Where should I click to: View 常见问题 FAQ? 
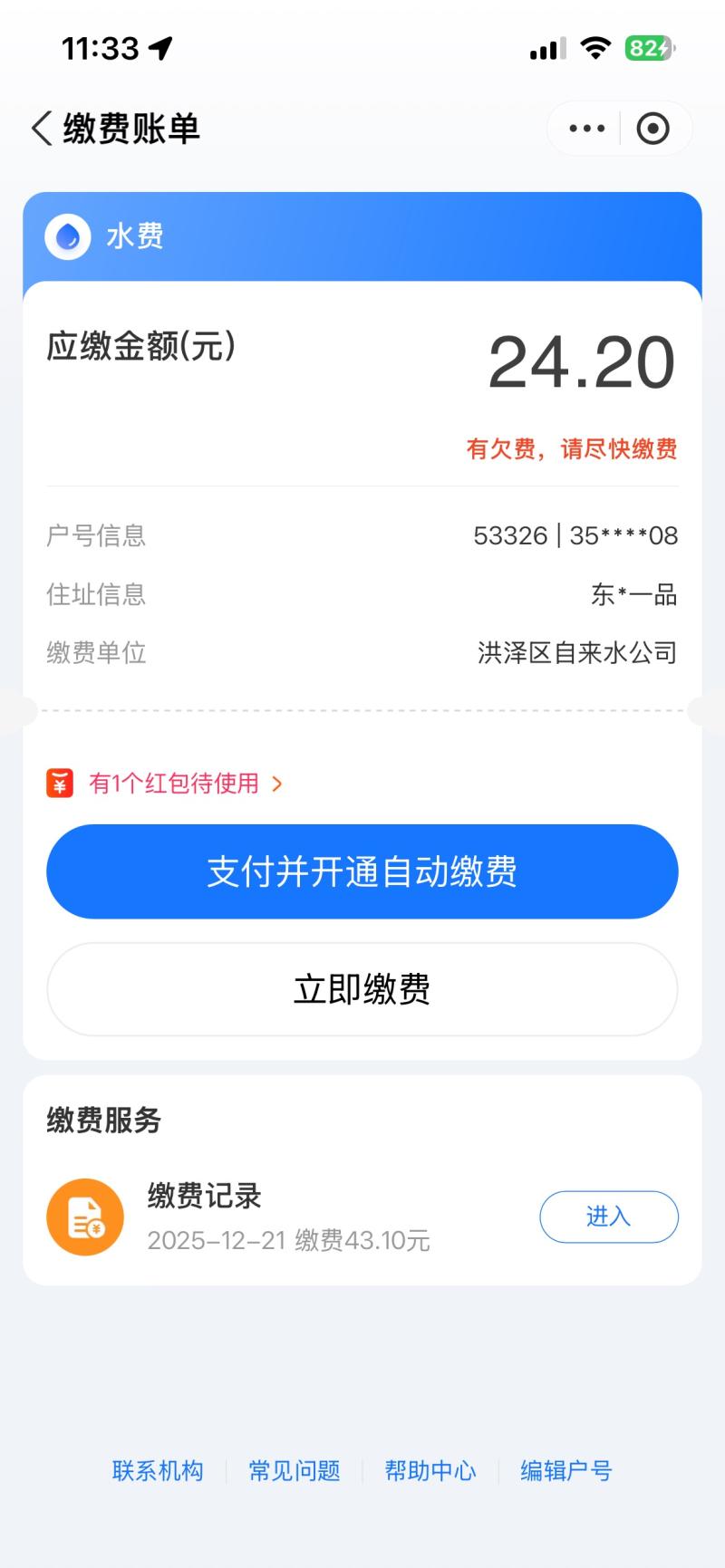(295, 1470)
